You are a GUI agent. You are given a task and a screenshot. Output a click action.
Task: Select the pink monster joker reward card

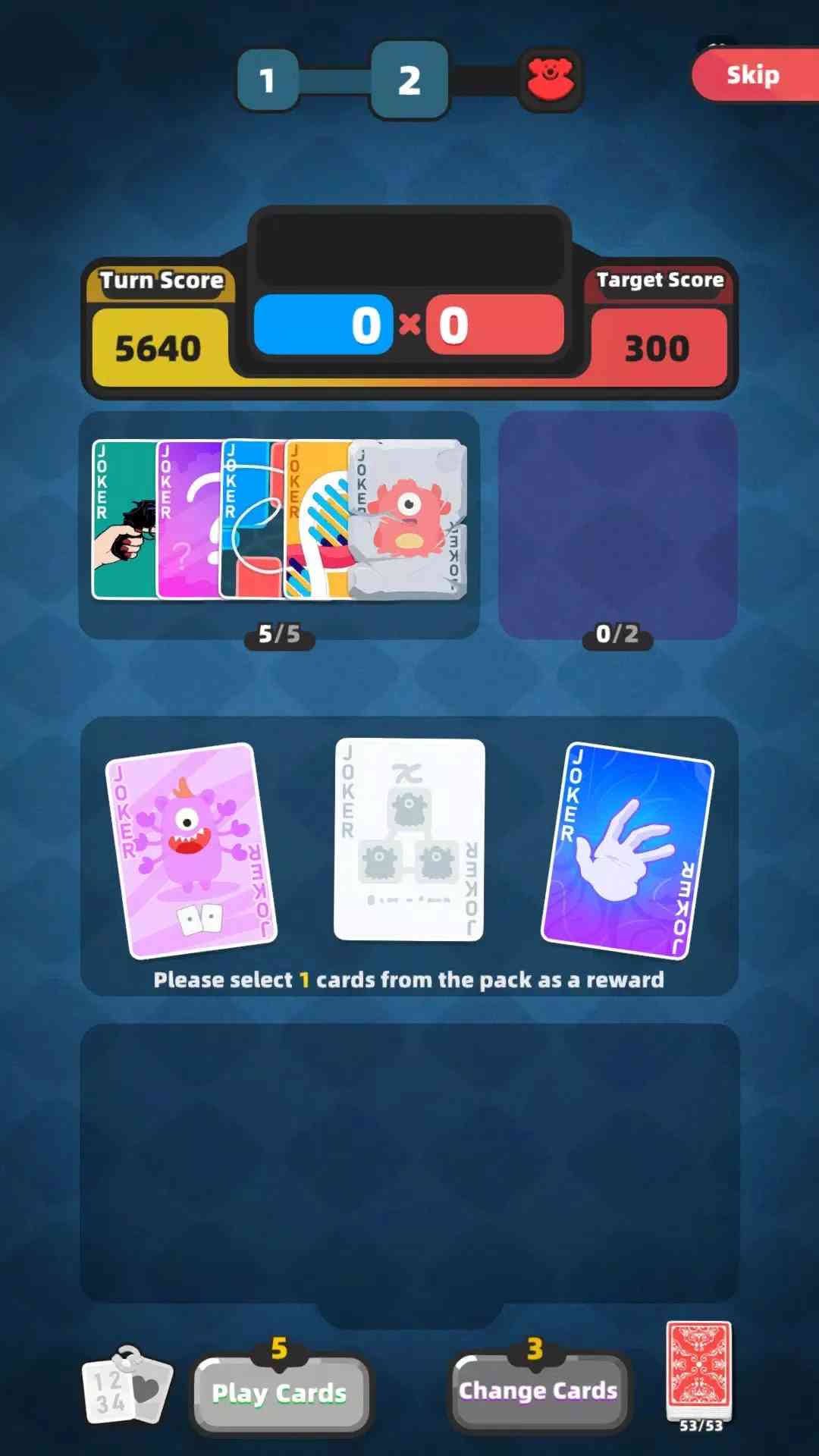tap(191, 849)
